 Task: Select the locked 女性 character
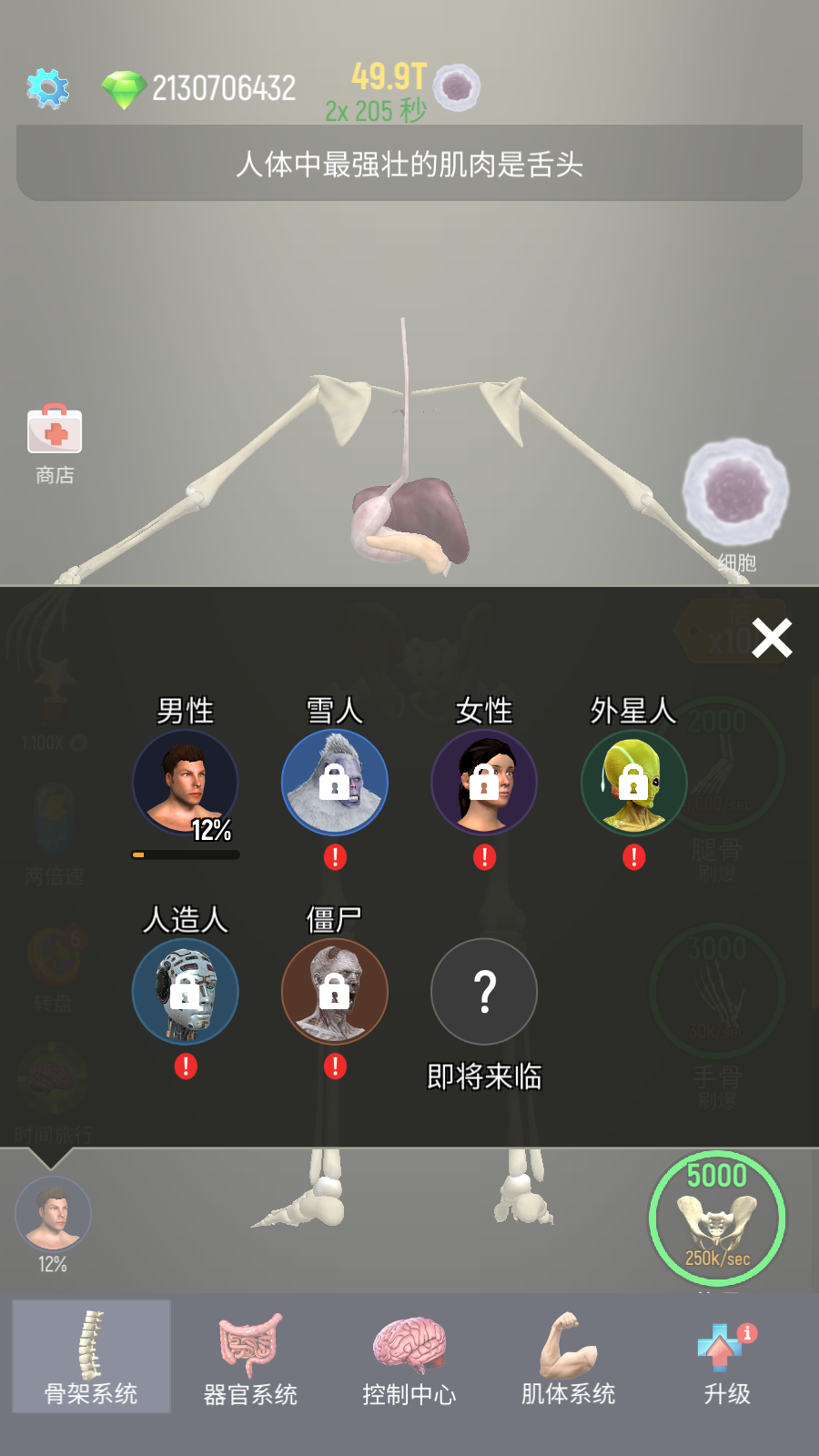pyautogui.click(x=484, y=783)
